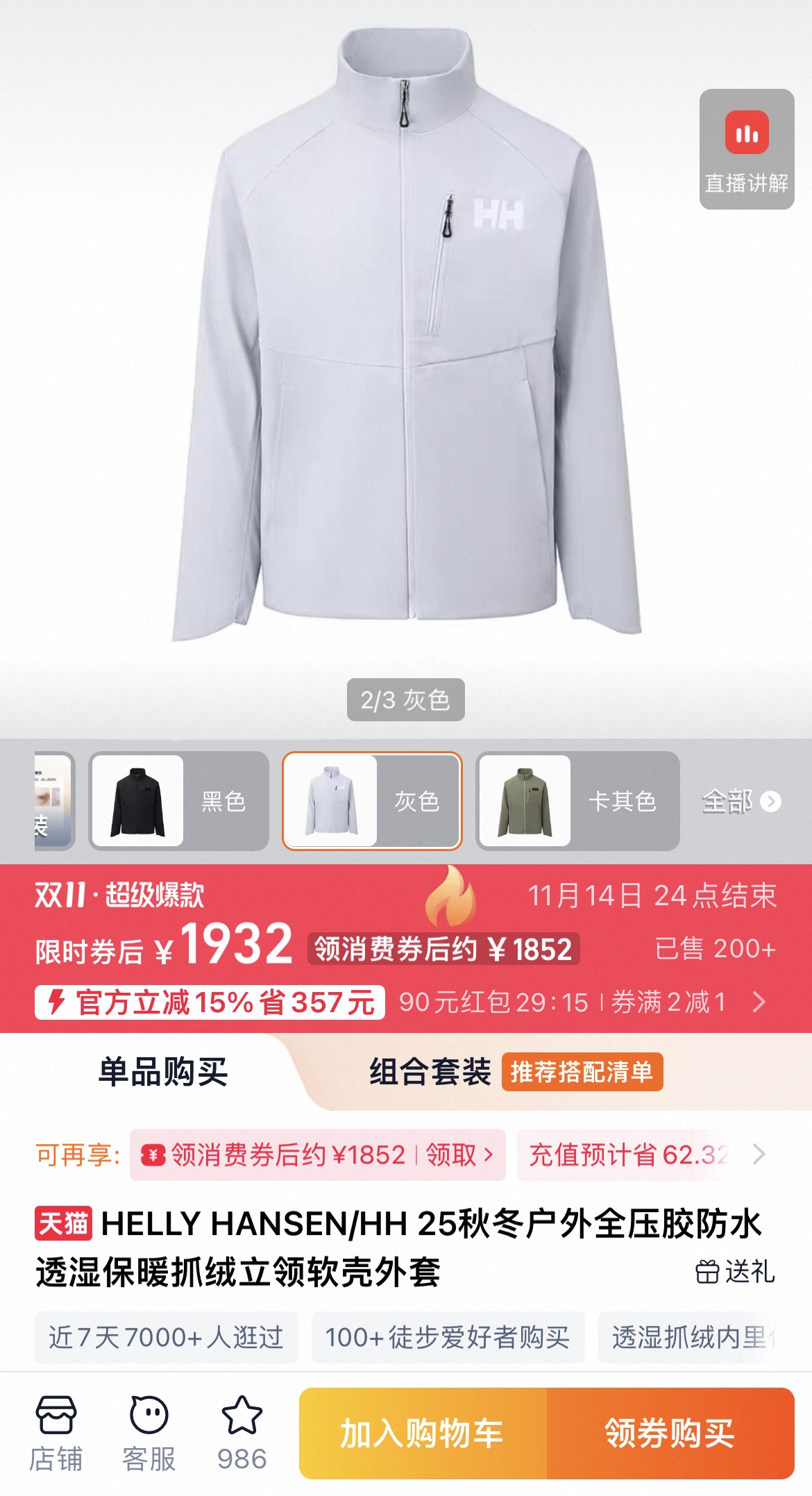The width and height of the screenshot is (812, 1496).
Task: View 全部 color options
Action: point(741,801)
